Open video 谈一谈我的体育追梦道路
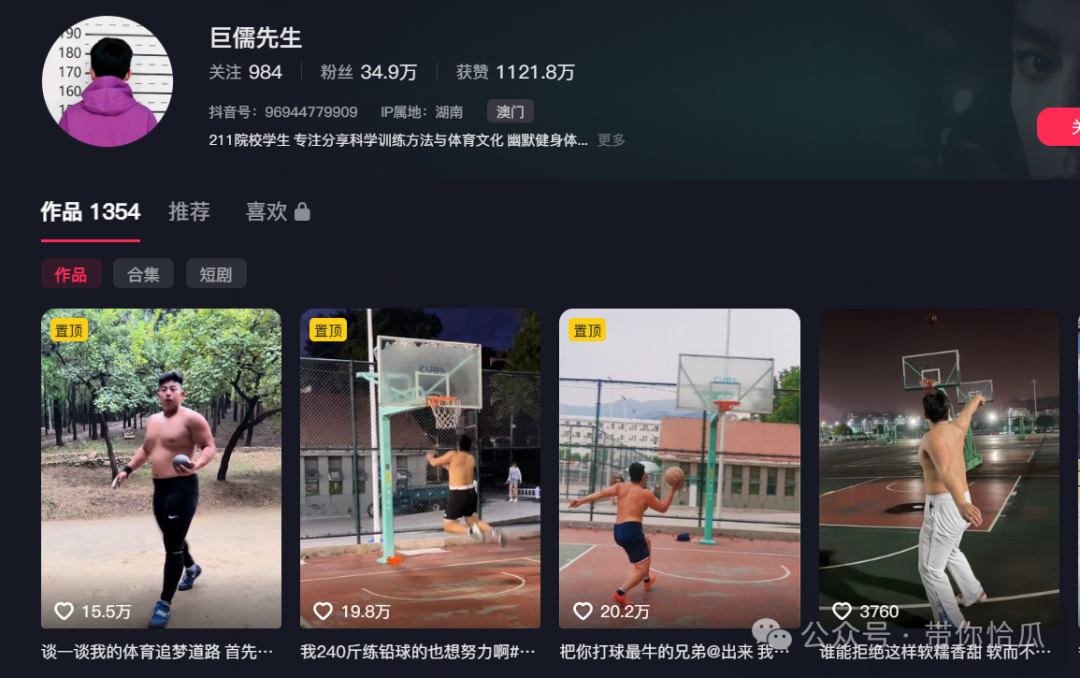The image size is (1080, 678). [161, 468]
